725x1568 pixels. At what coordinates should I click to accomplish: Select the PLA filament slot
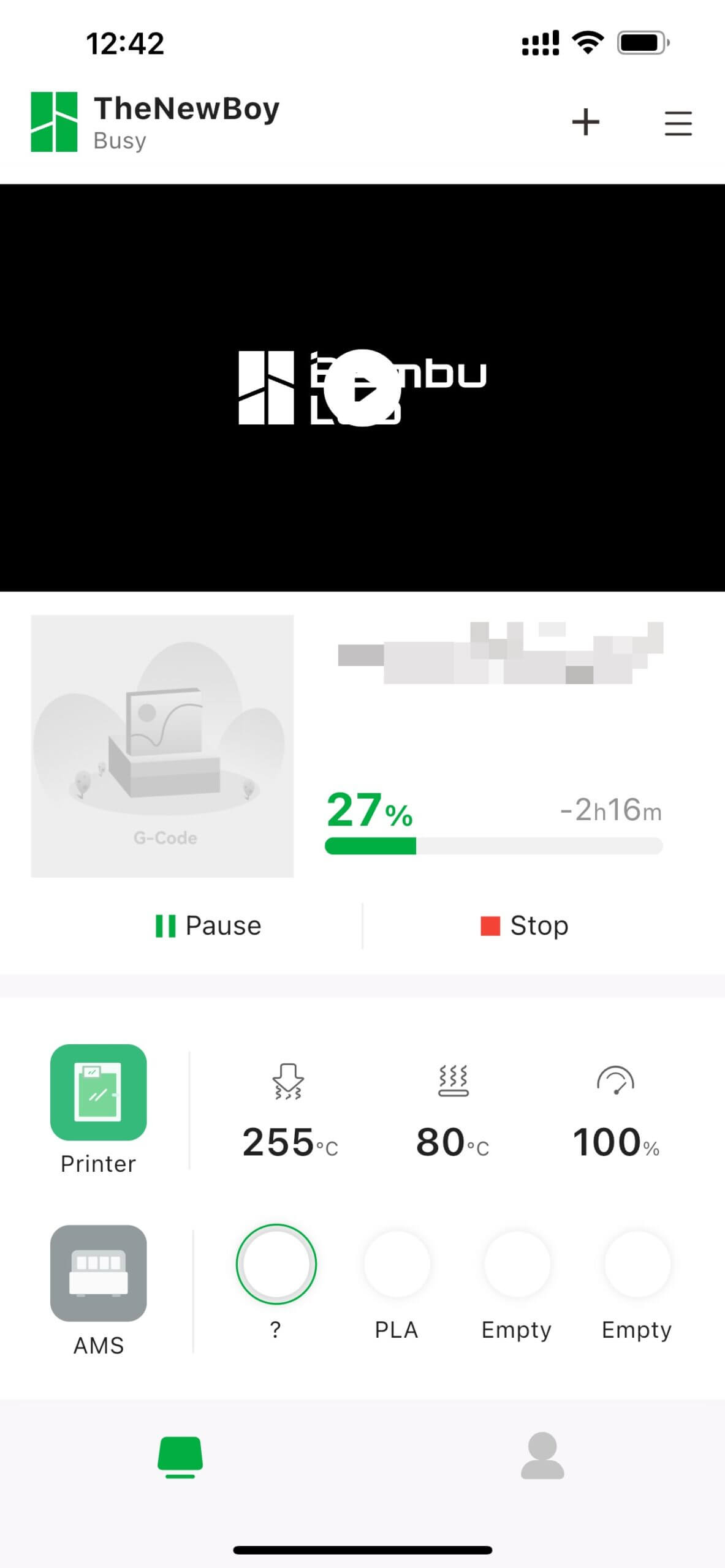397,1264
